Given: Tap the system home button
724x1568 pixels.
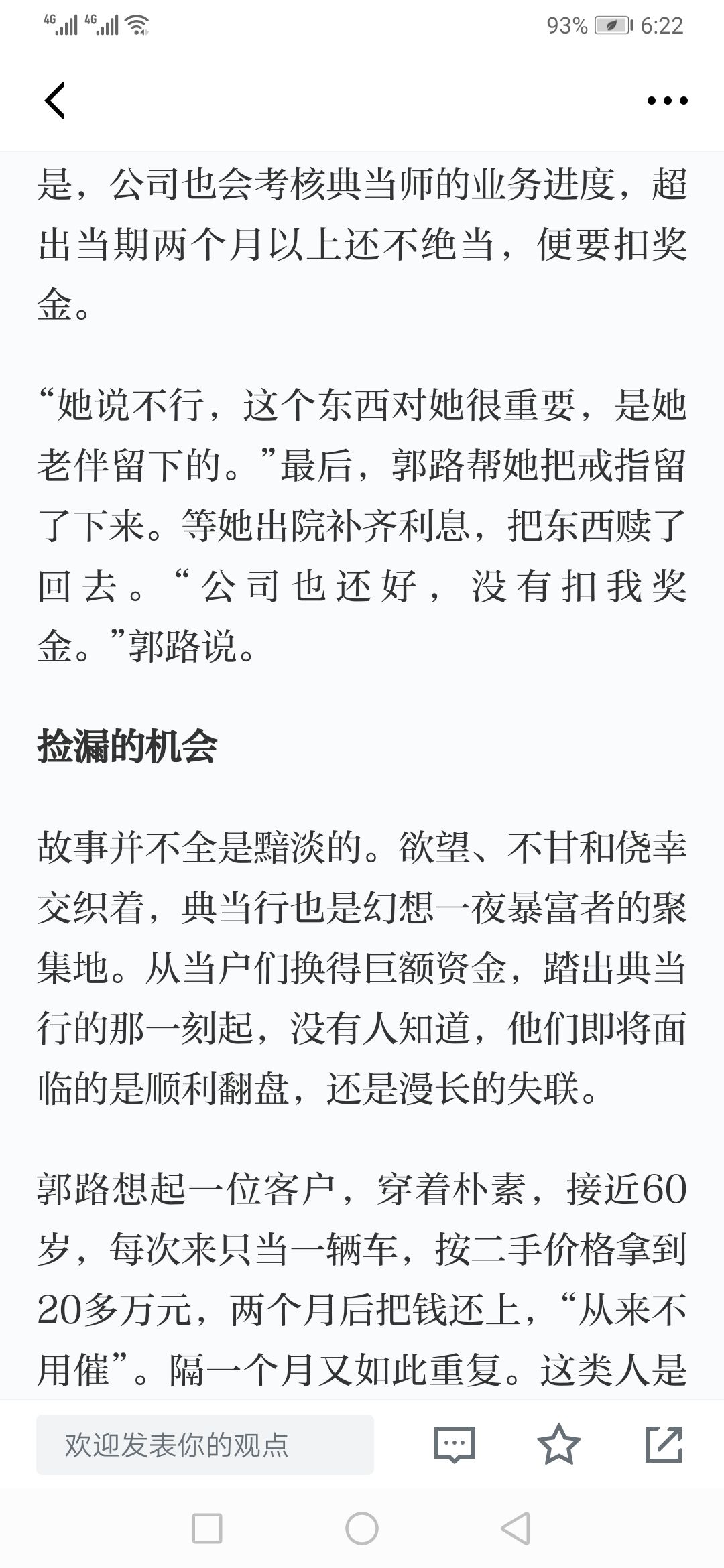Looking at the screenshot, I should coord(362,1529).
